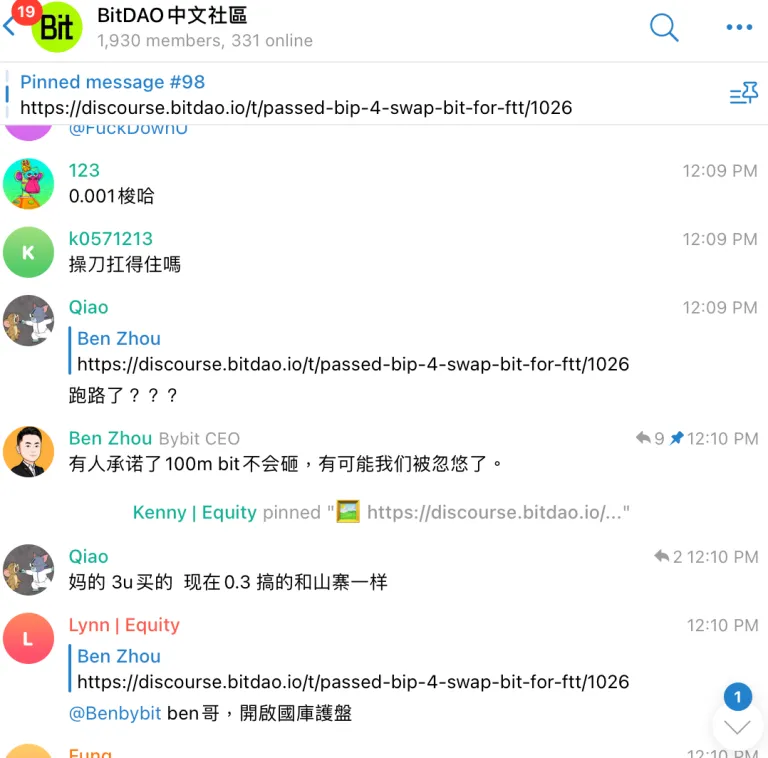Jump to the latest unread message
768x758 pixels.
(x=737, y=726)
